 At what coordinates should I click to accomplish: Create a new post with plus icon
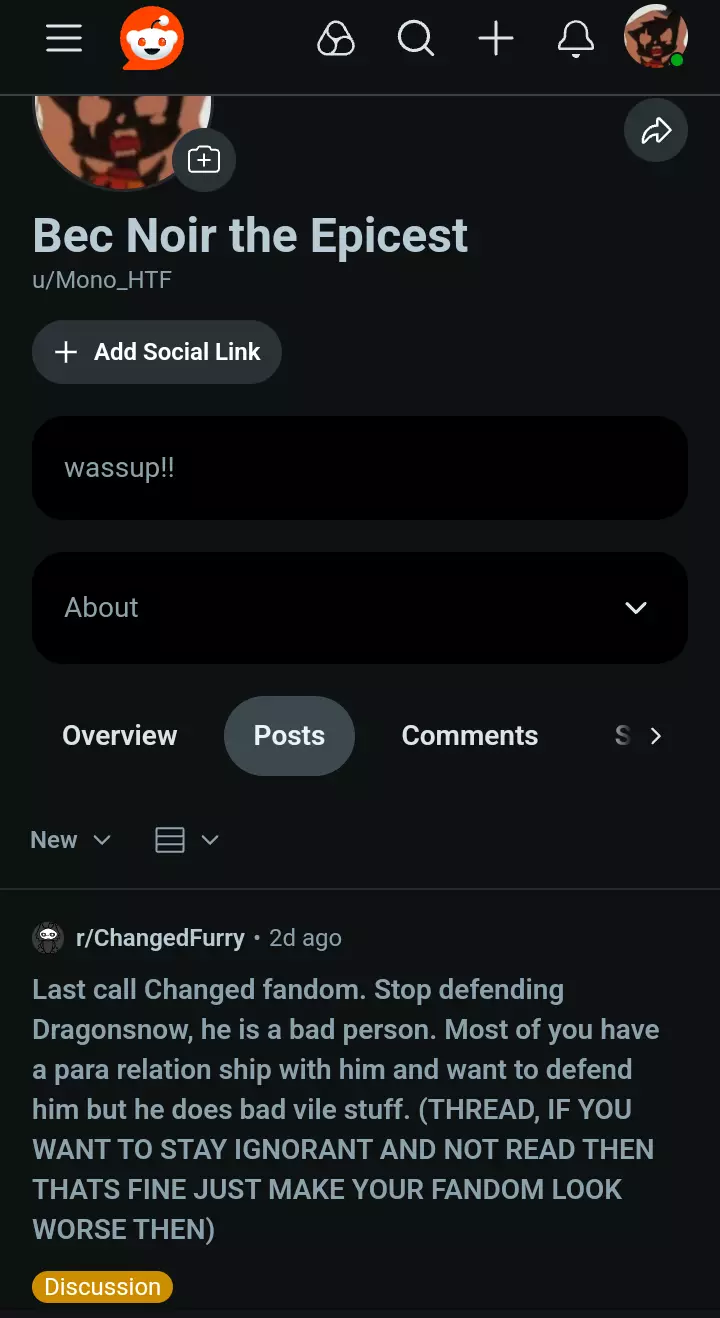[496, 39]
